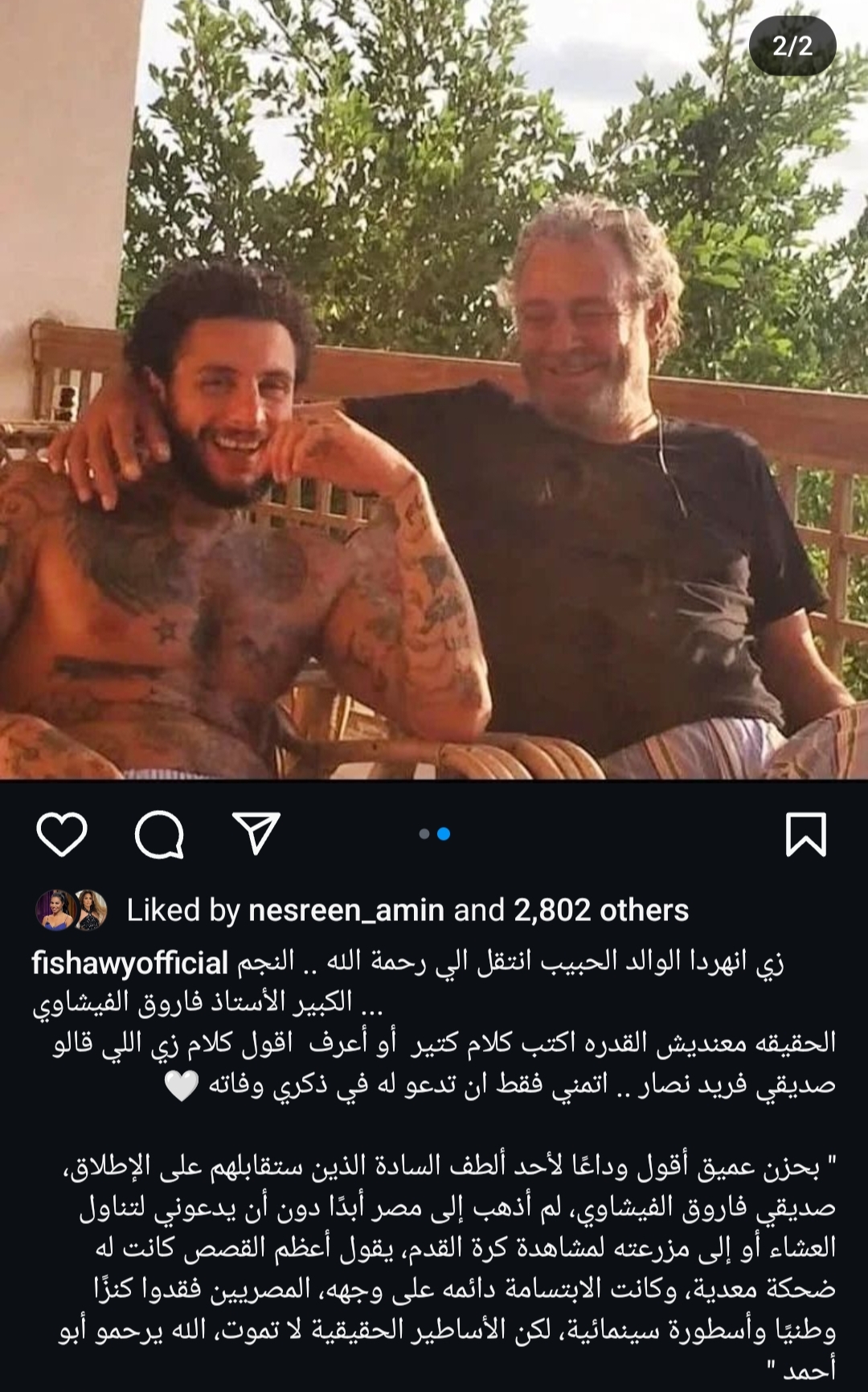Viewport: 868px width, 1392px height.
Task: Tap the liker profile pictures beside Liked by
Action: pos(72,911)
